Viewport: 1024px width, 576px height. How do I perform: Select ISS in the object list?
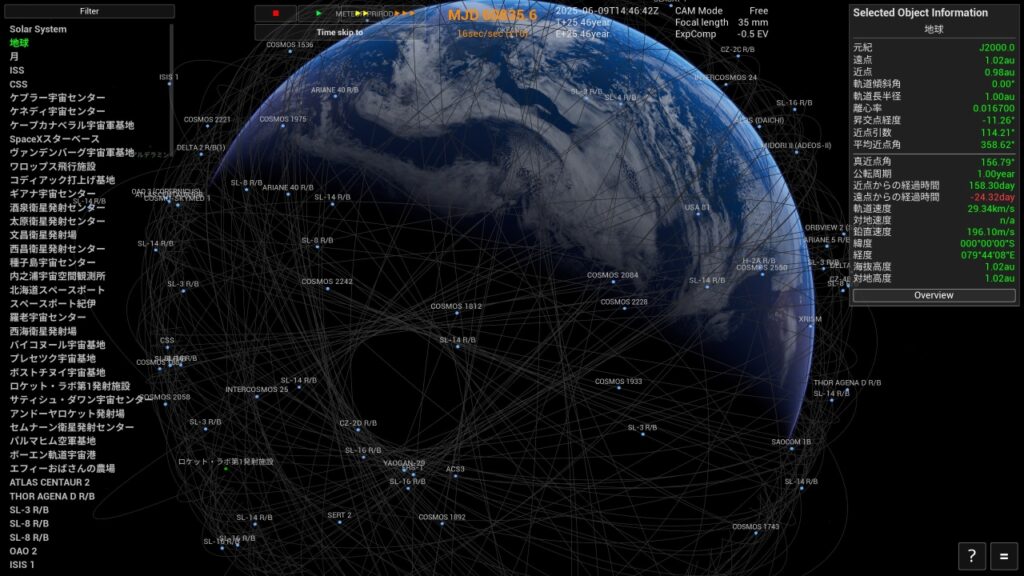pos(17,70)
